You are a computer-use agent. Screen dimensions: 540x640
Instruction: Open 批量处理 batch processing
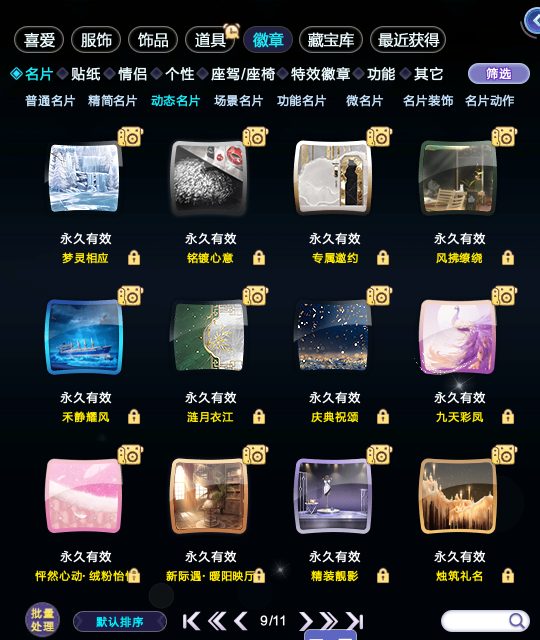(42, 620)
